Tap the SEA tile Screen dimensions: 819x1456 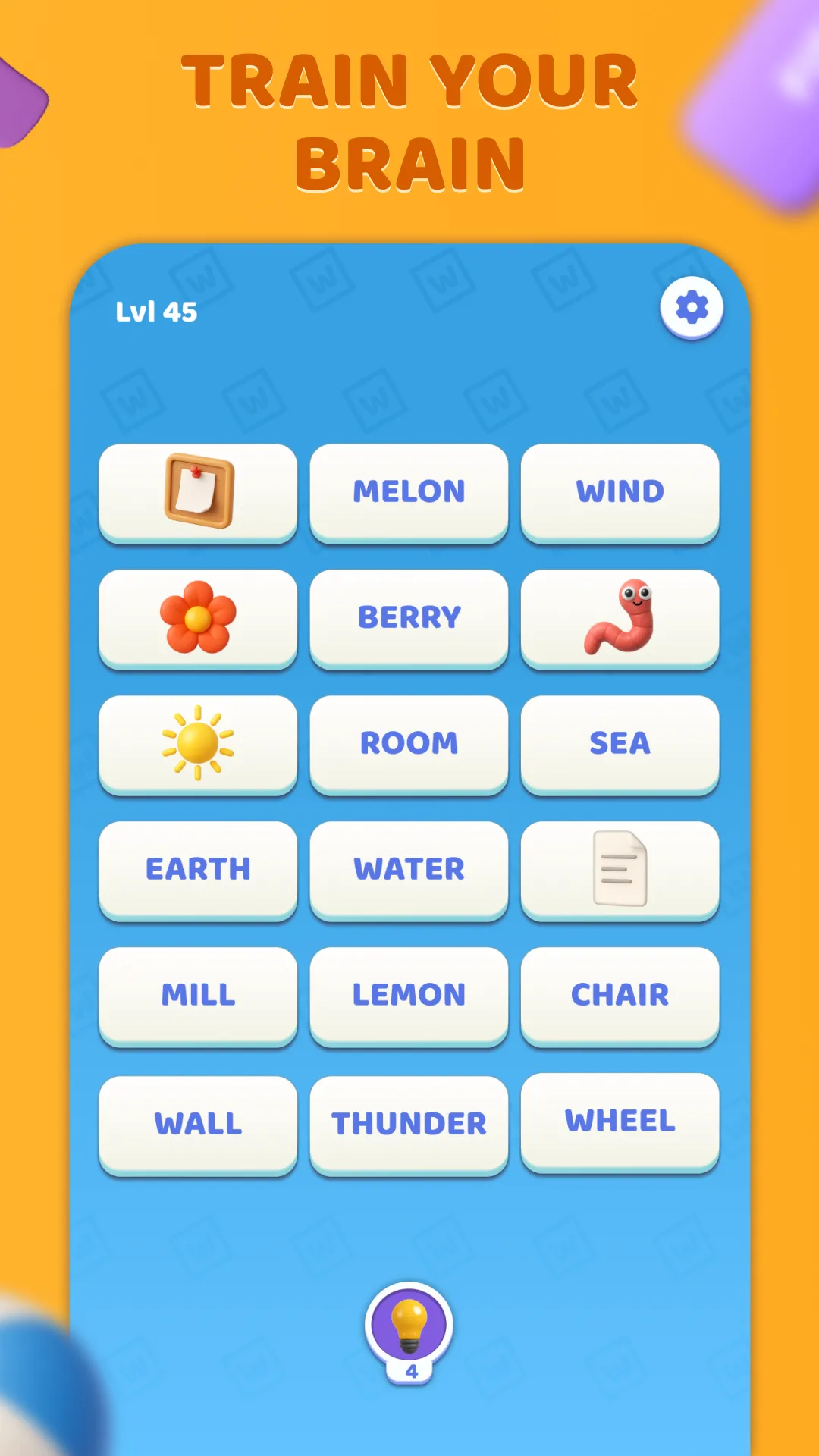620,744
